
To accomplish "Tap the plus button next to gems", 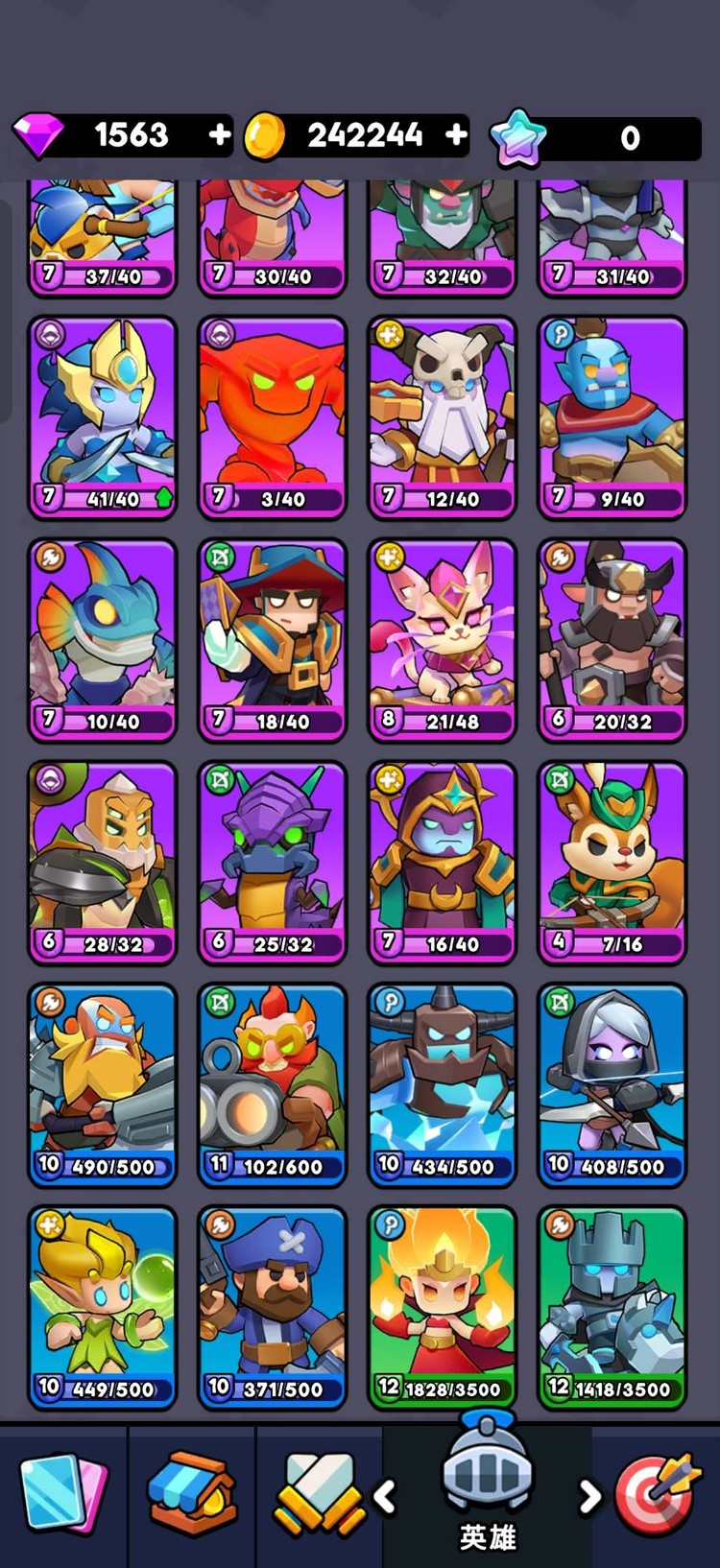I will point(220,135).
